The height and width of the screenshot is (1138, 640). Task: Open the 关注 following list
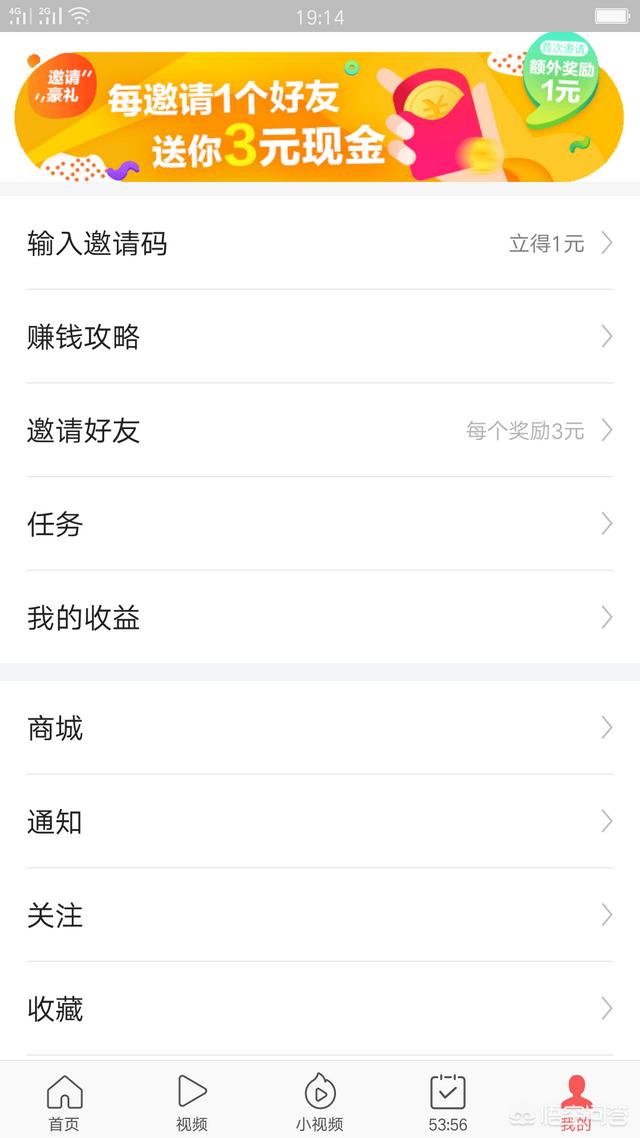click(320, 915)
